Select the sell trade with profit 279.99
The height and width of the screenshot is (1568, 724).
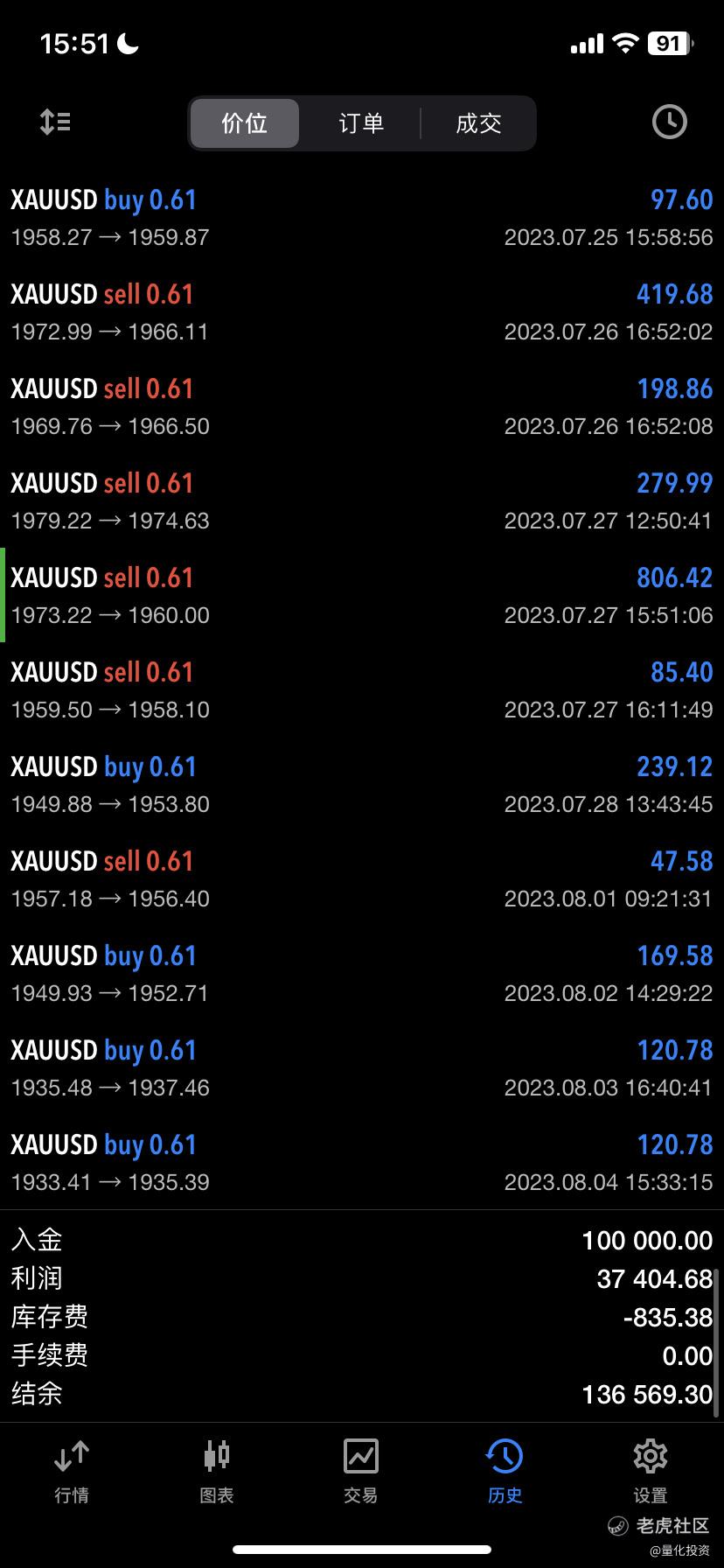point(362,500)
